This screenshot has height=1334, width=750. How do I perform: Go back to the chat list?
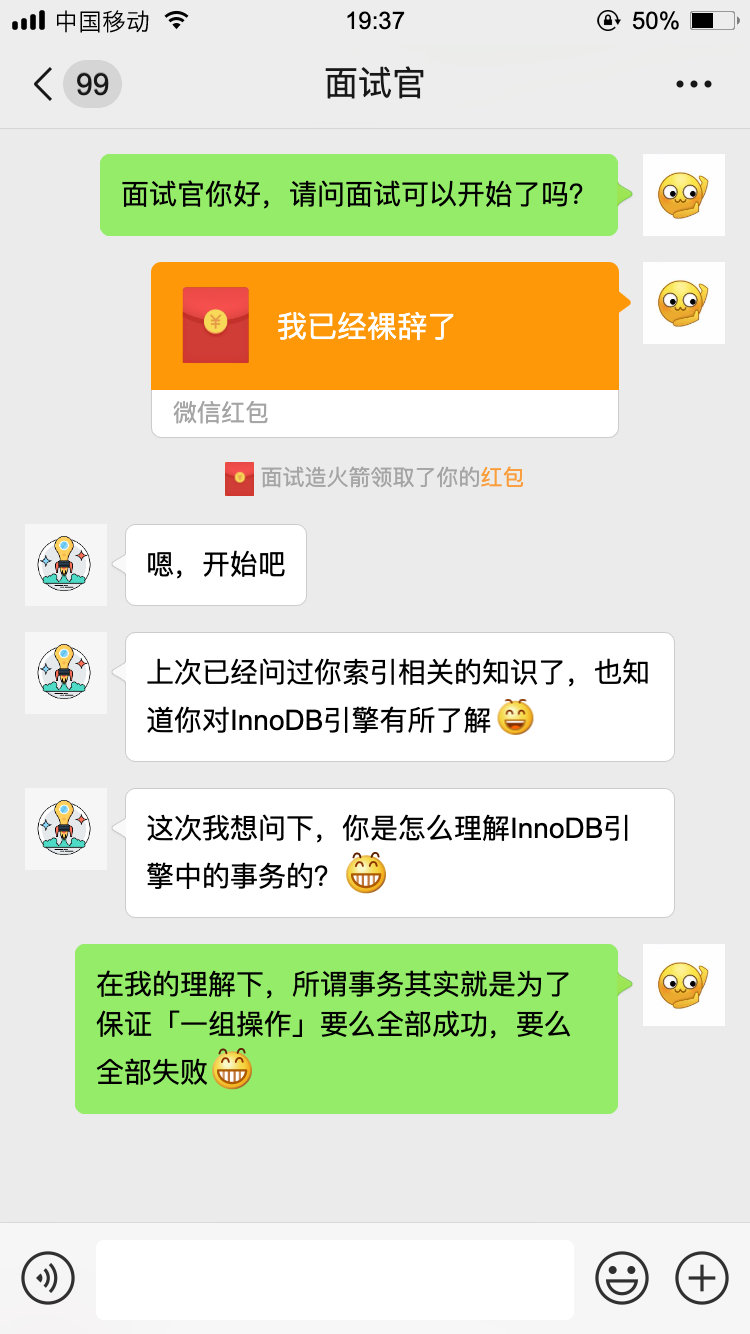(x=44, y=84)
